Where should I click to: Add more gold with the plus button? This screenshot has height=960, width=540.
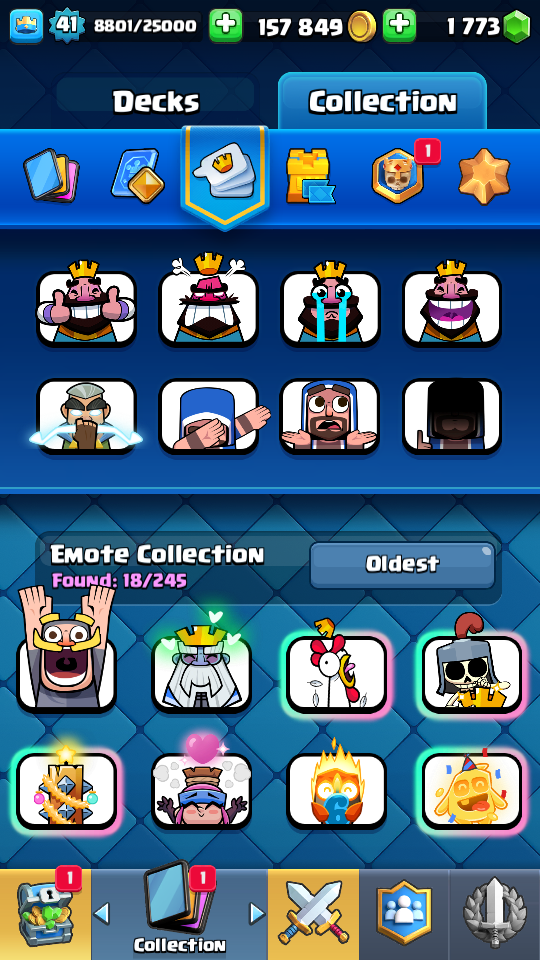click(x=226, y=26)
